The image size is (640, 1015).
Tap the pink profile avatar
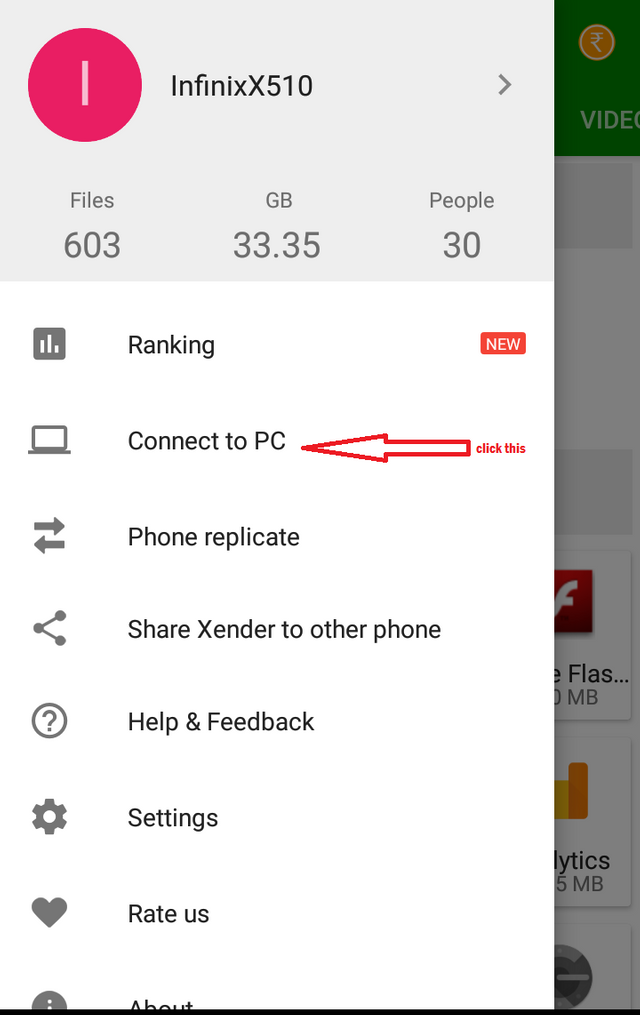pyautogui.click(x=85, y=85)
